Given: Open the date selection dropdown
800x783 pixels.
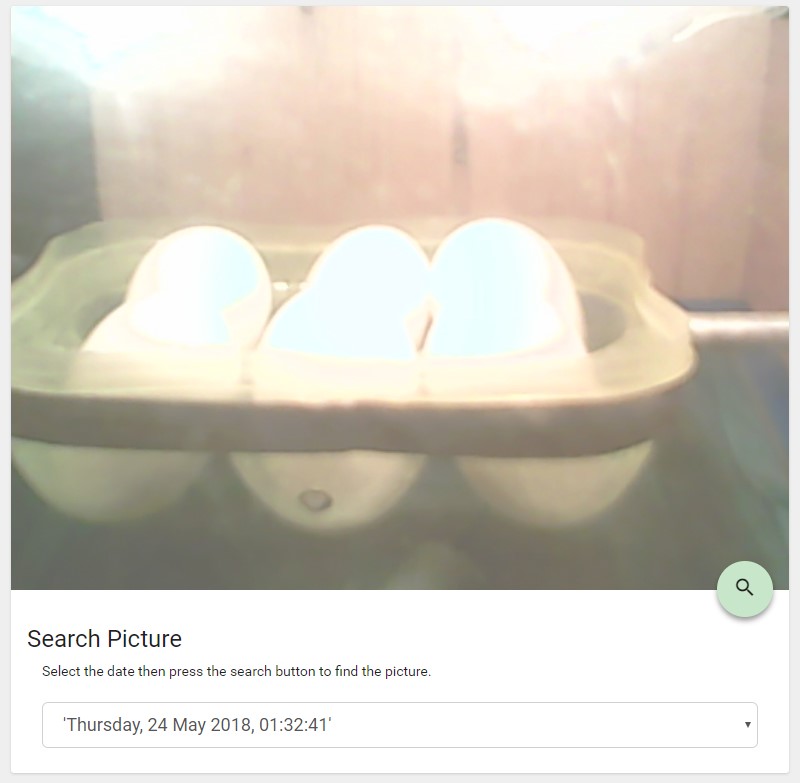Looking at the screenshot, I should [x=400, y=725].
